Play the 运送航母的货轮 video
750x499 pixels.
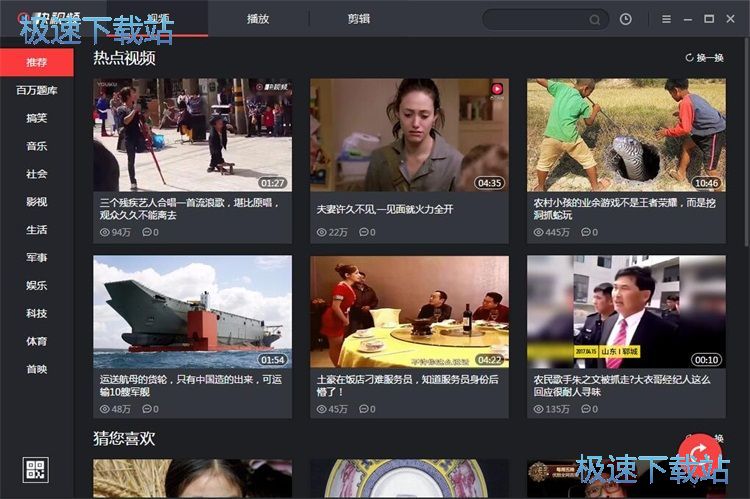[192, 312]
